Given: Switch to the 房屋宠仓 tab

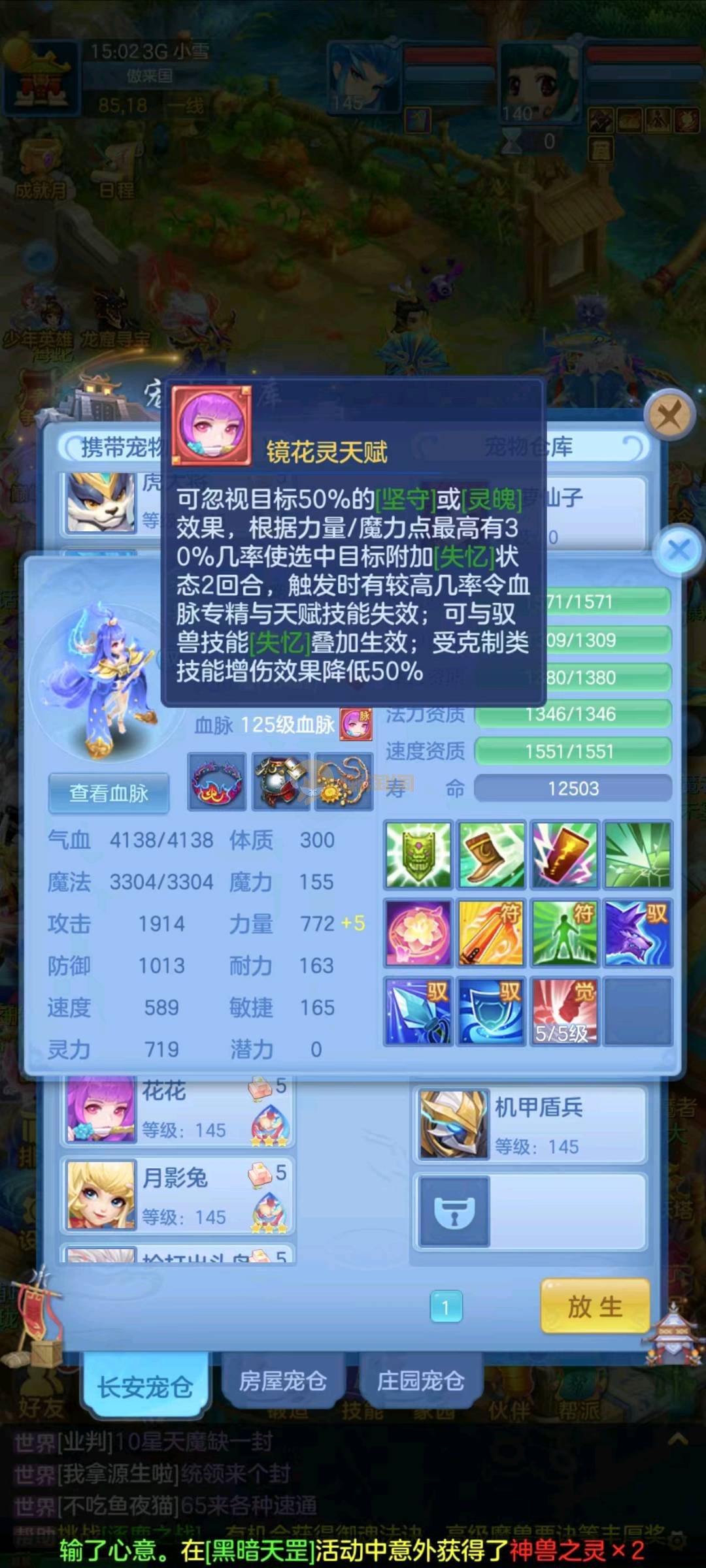Looking at the screenshot, I should click(x=282, y=1380).
